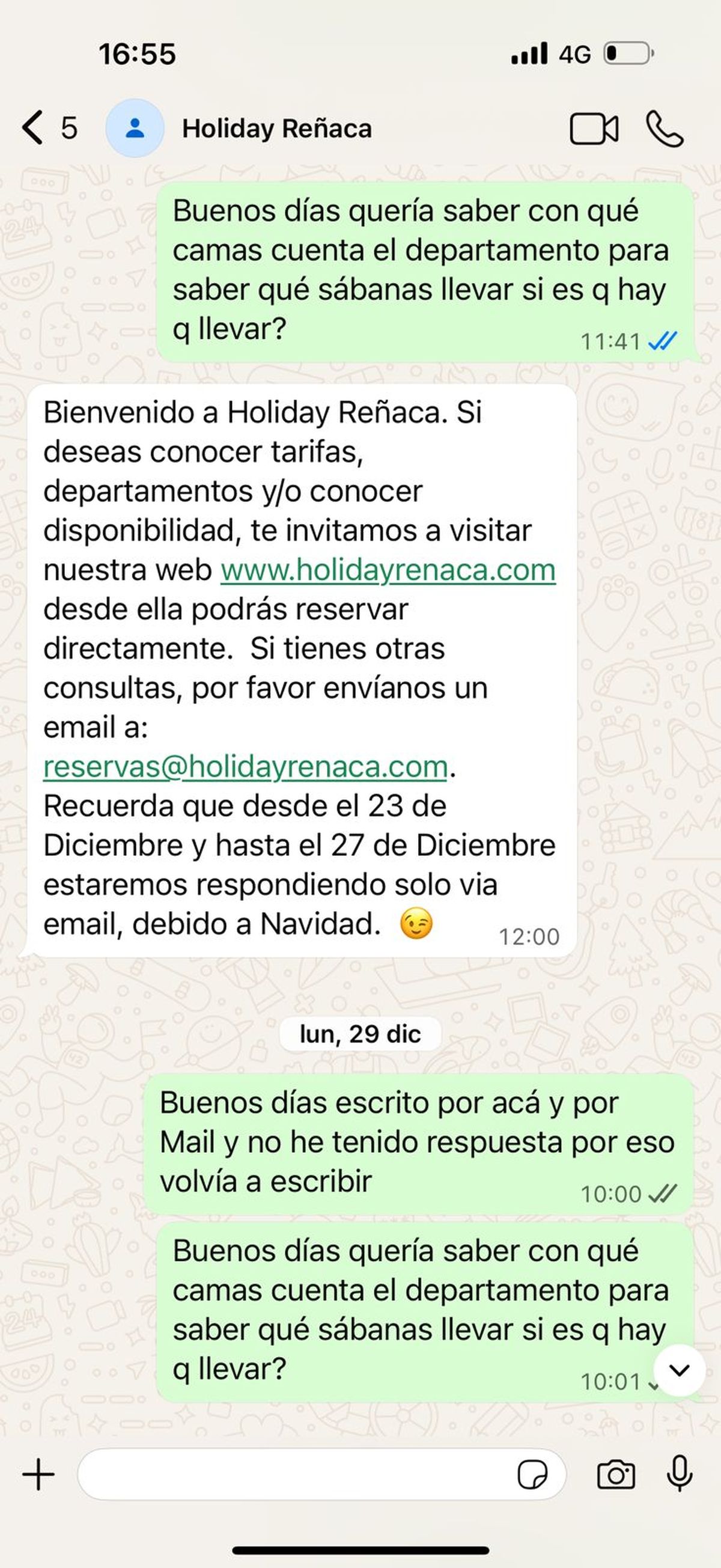The image size is (721, 1568).
Task: Record a voice message with the microphone
Action: pos(679,1474)
